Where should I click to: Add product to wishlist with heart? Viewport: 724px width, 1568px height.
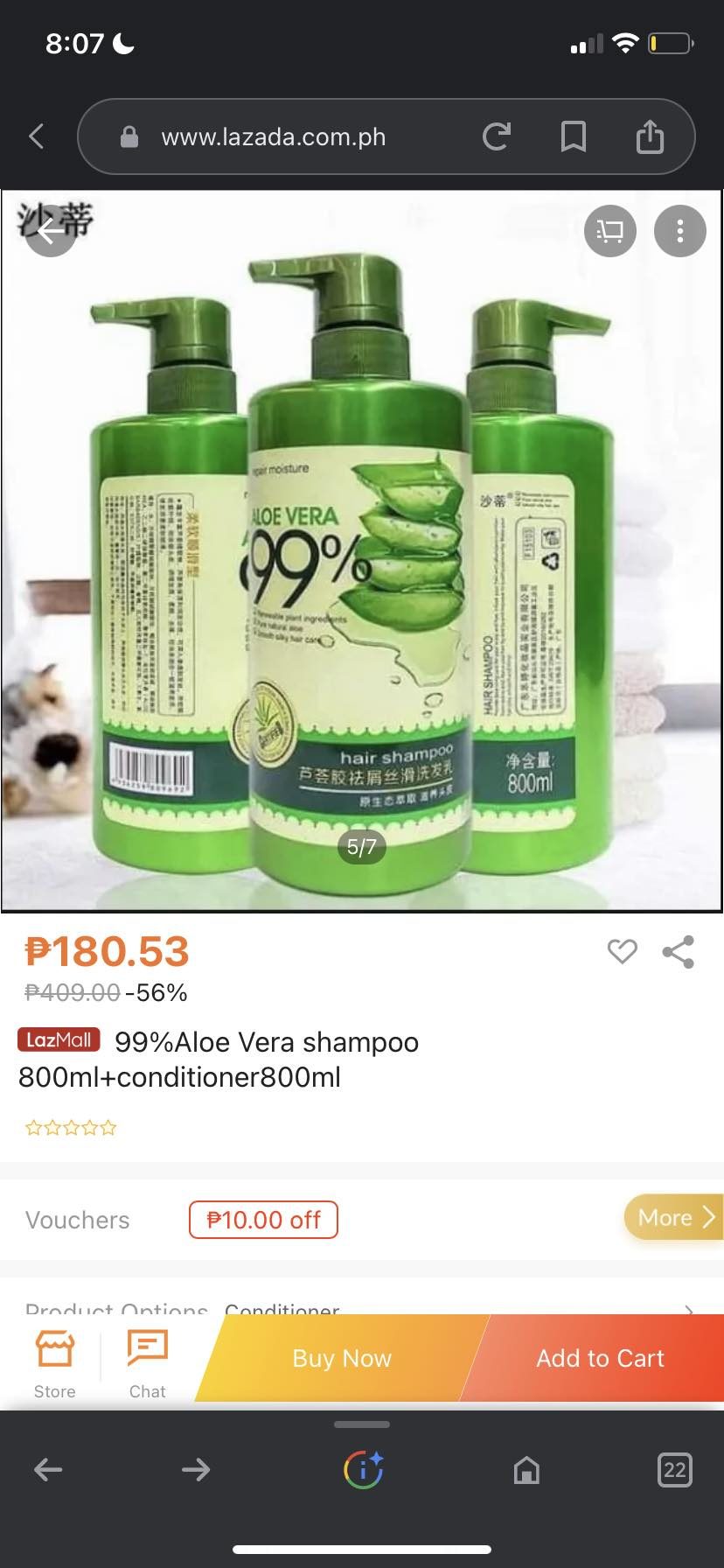pos(622,951)
